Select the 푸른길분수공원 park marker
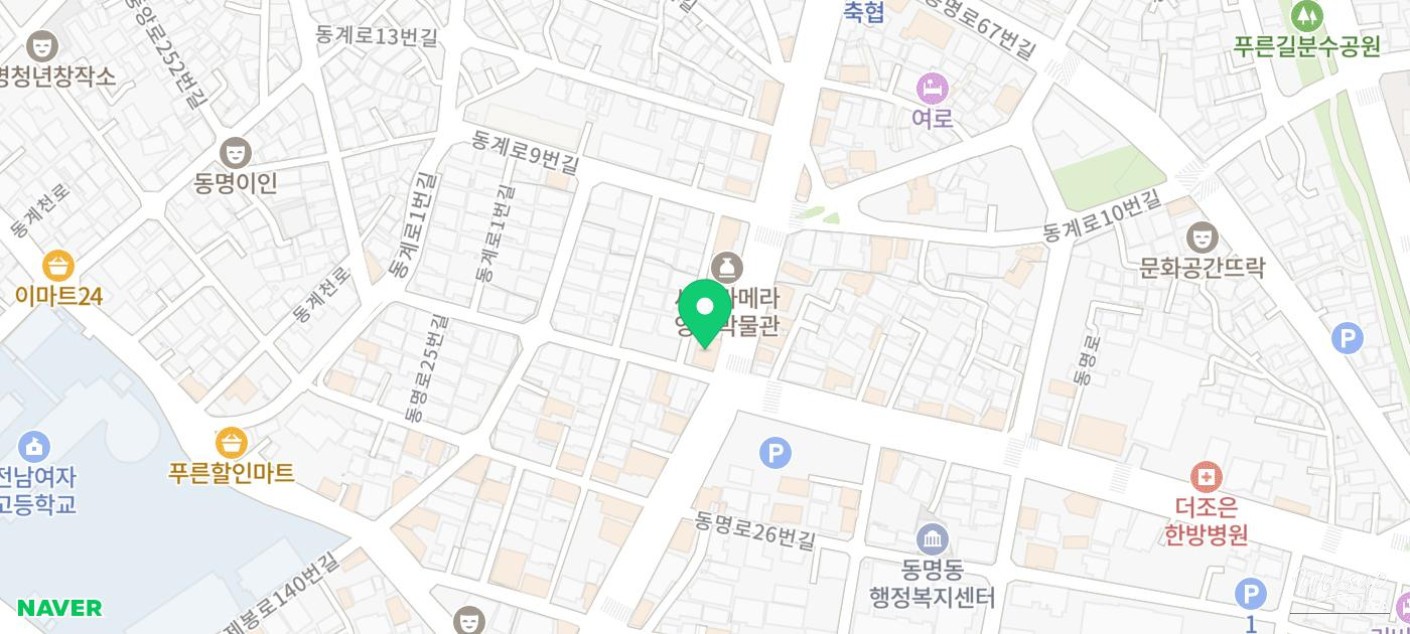Viewport: 1410px width, 634px height. (1306, 16)
